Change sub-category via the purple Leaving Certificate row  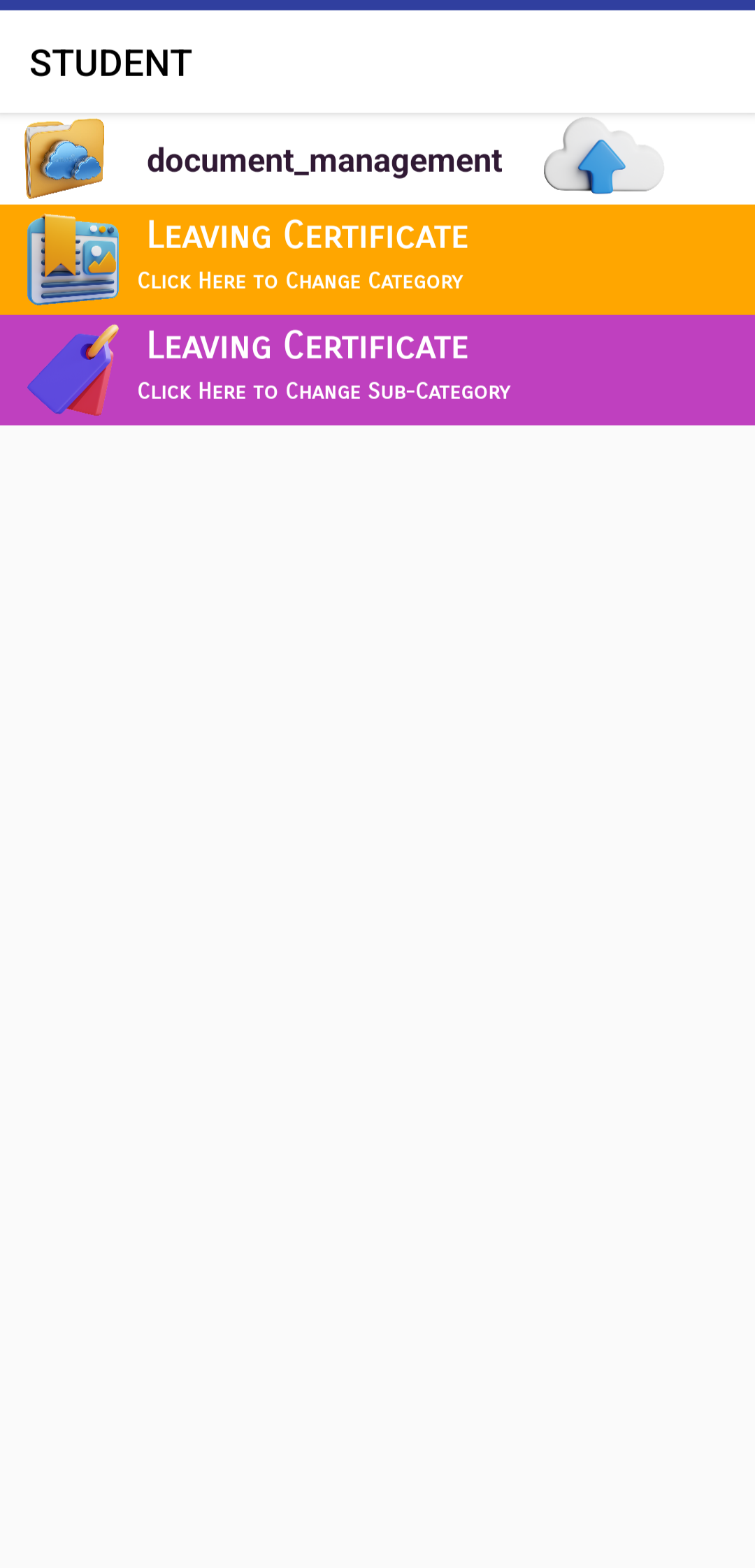pos(377,370)
